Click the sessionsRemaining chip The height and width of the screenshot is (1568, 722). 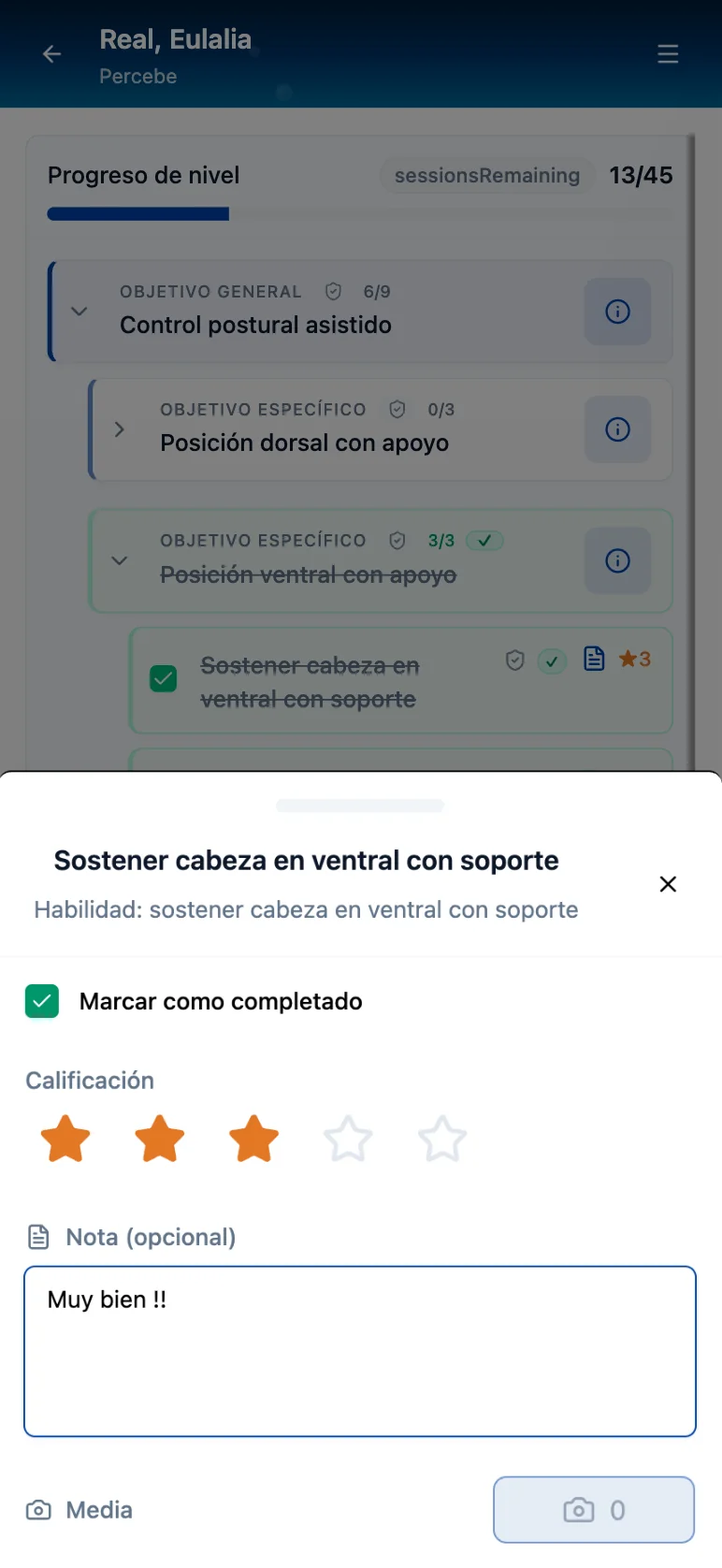[485, 175]
